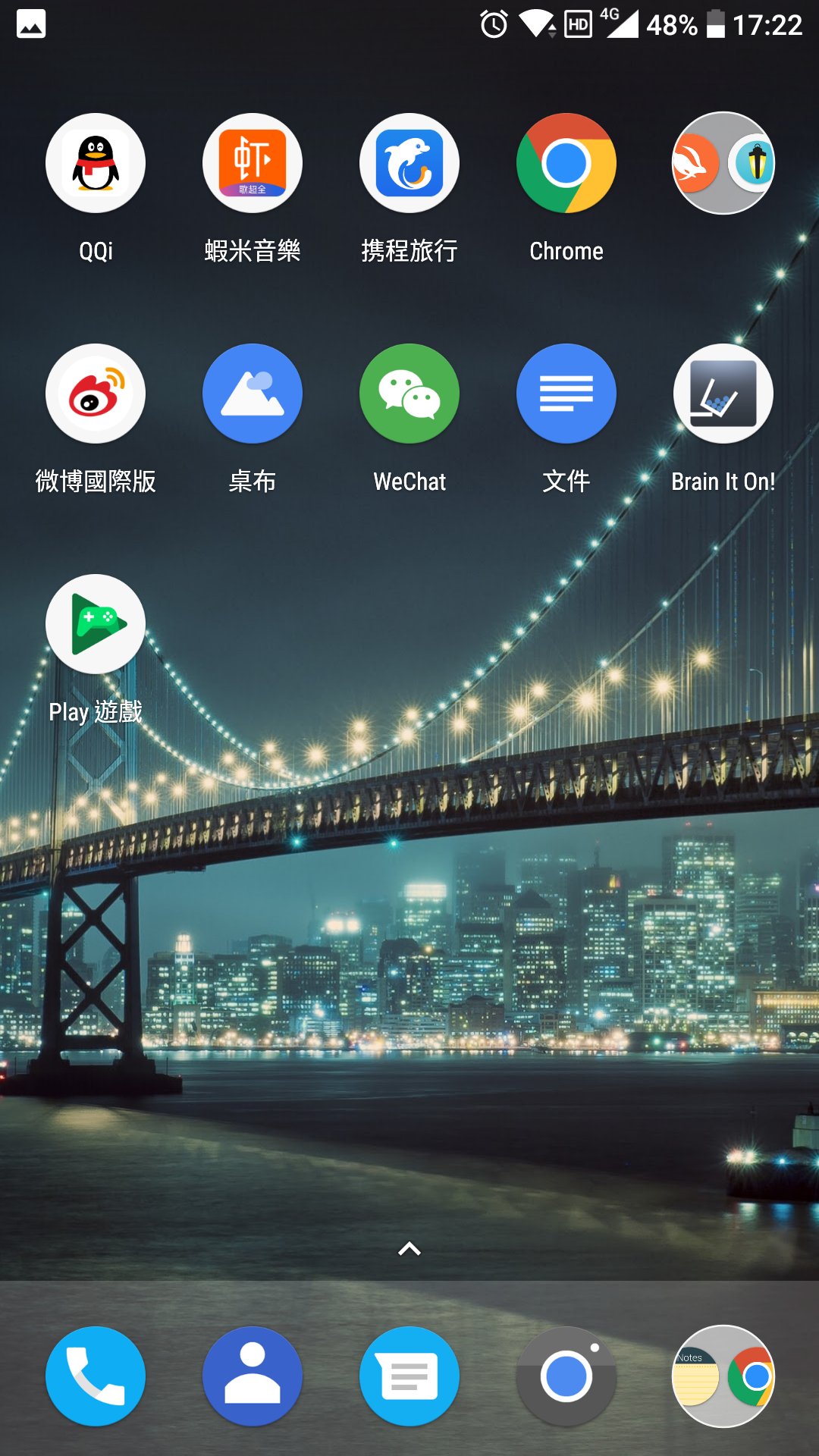Open the dock folder with Notes and Chrome
Screen dimensions: 819x1456
(723, 1376)
